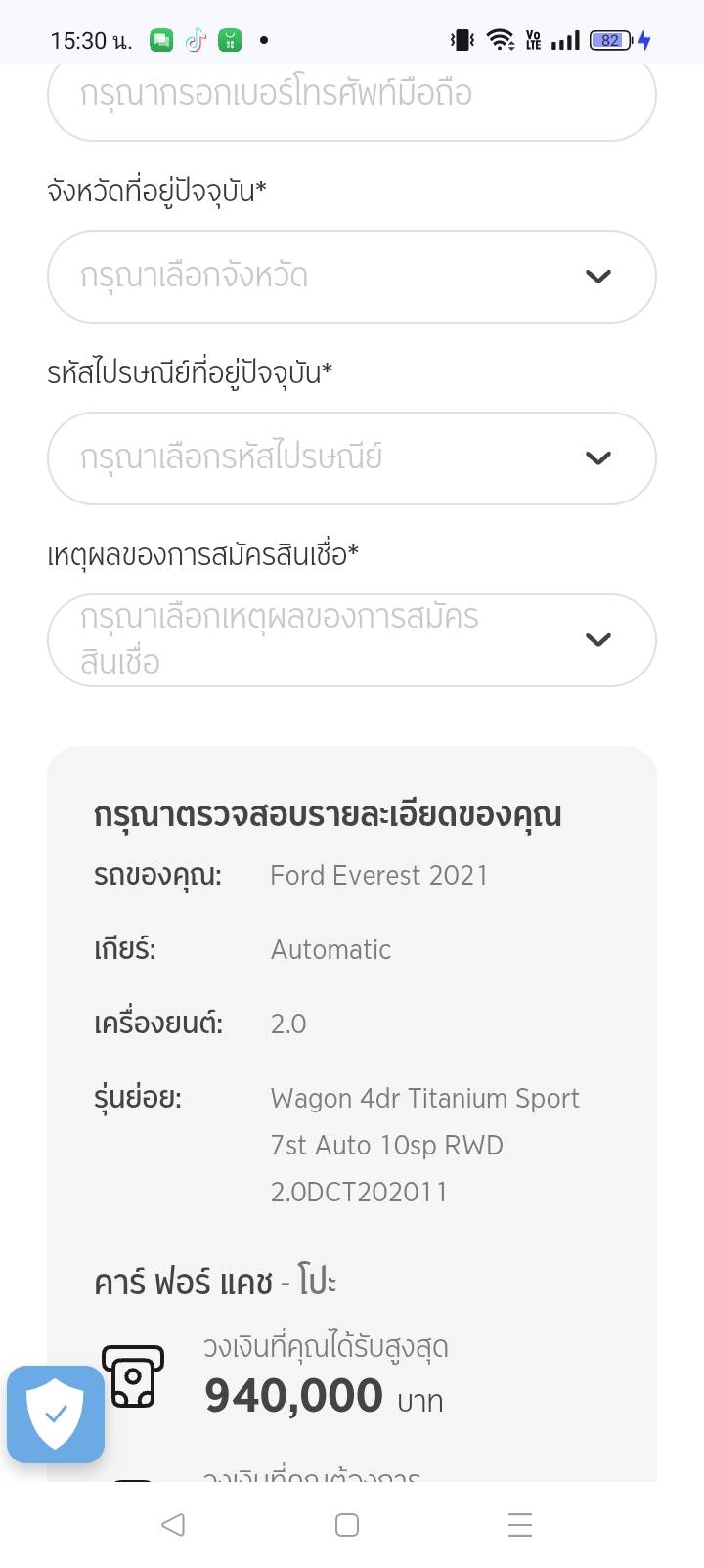The width and height of the screenshot is (704, 1568).
Task: Tap the mobile phone number input field
Action: [351, 95]
